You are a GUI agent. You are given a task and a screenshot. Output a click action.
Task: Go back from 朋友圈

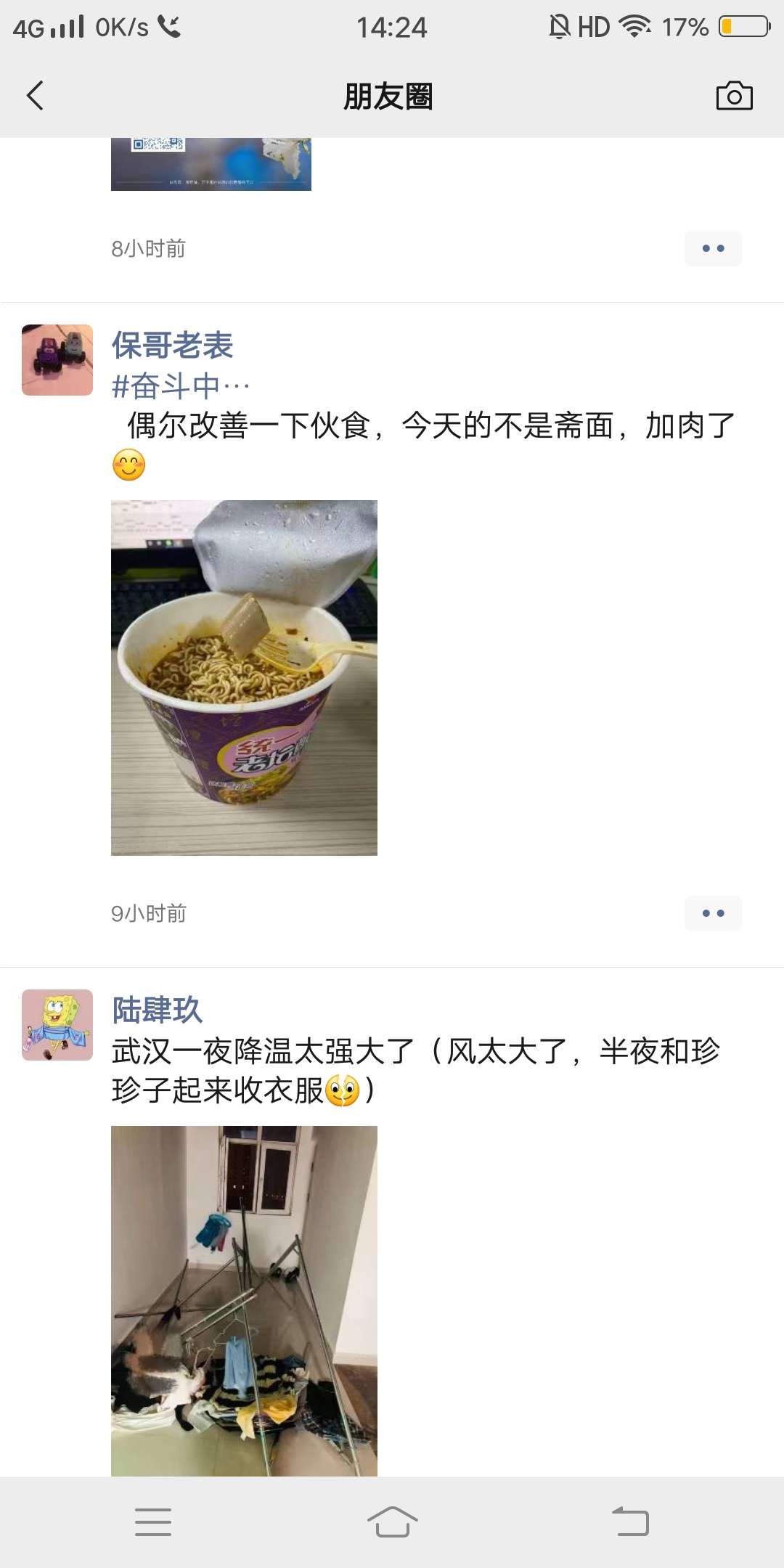click(35, 96)
